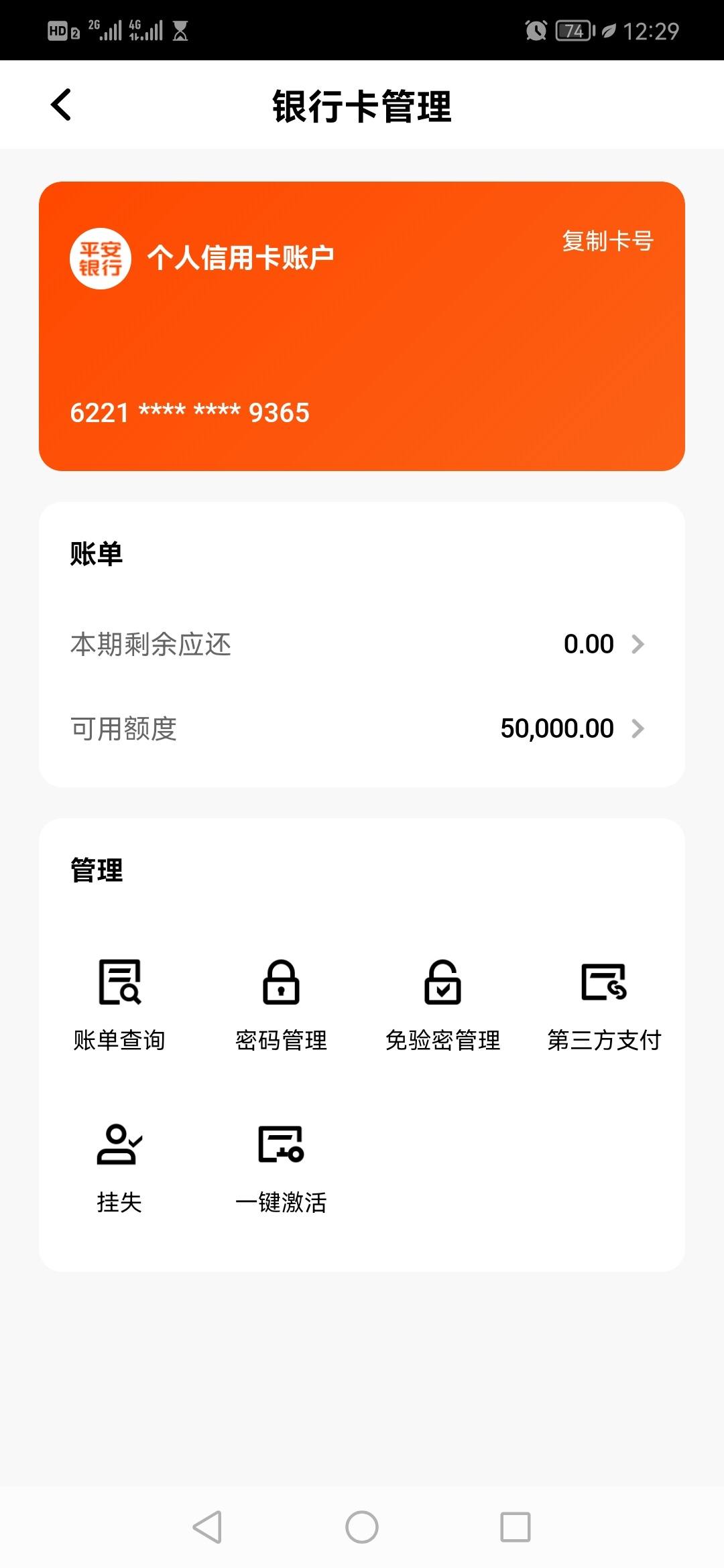View 可用额度 details
This screenshot has height=1568, width=724.
(x=362, y=728)
